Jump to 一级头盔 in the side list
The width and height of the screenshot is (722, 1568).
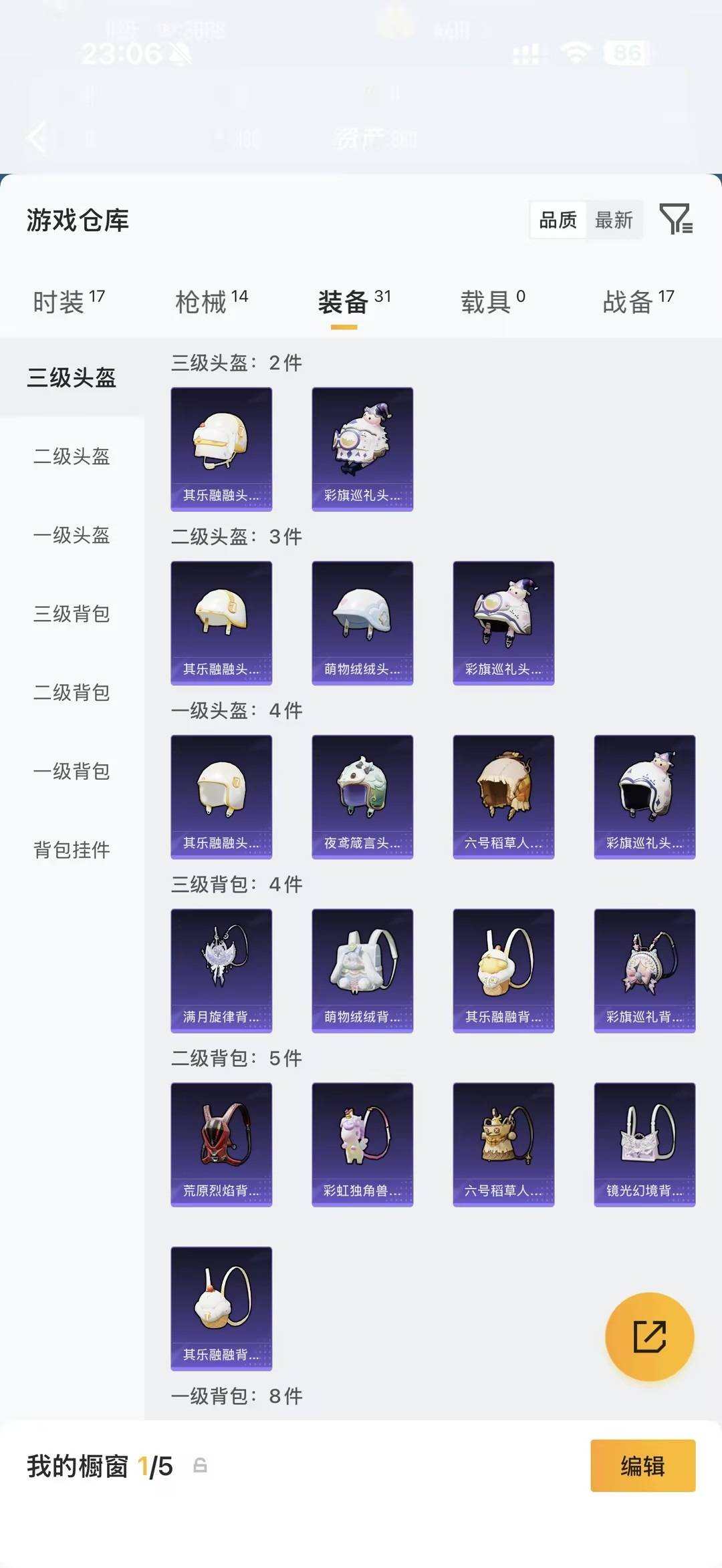click(x=72, y=535)
